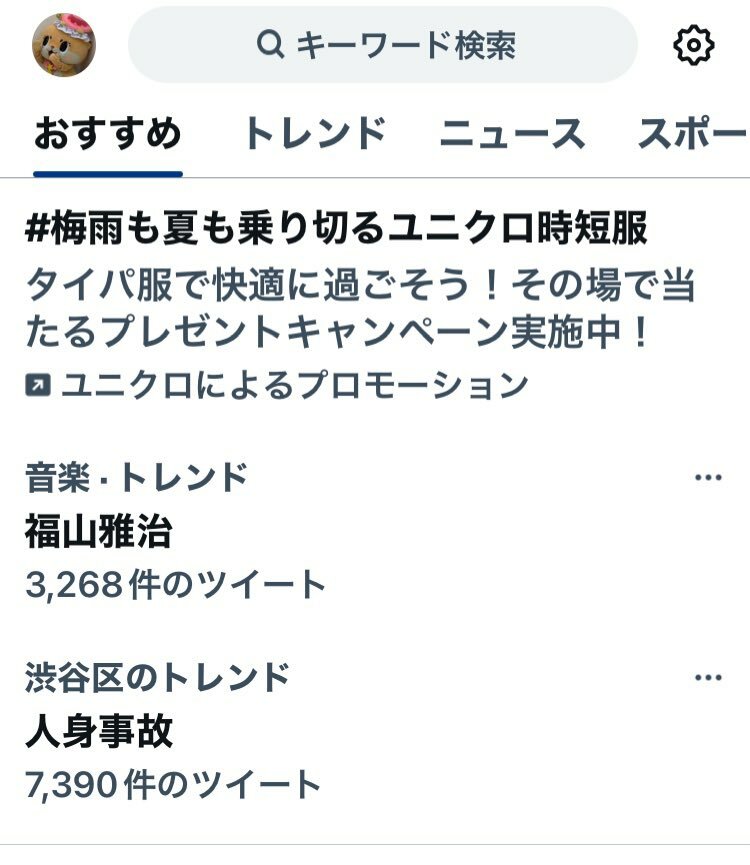
Task: Open the 福山雅治 trend
Action: coord(98,532)
